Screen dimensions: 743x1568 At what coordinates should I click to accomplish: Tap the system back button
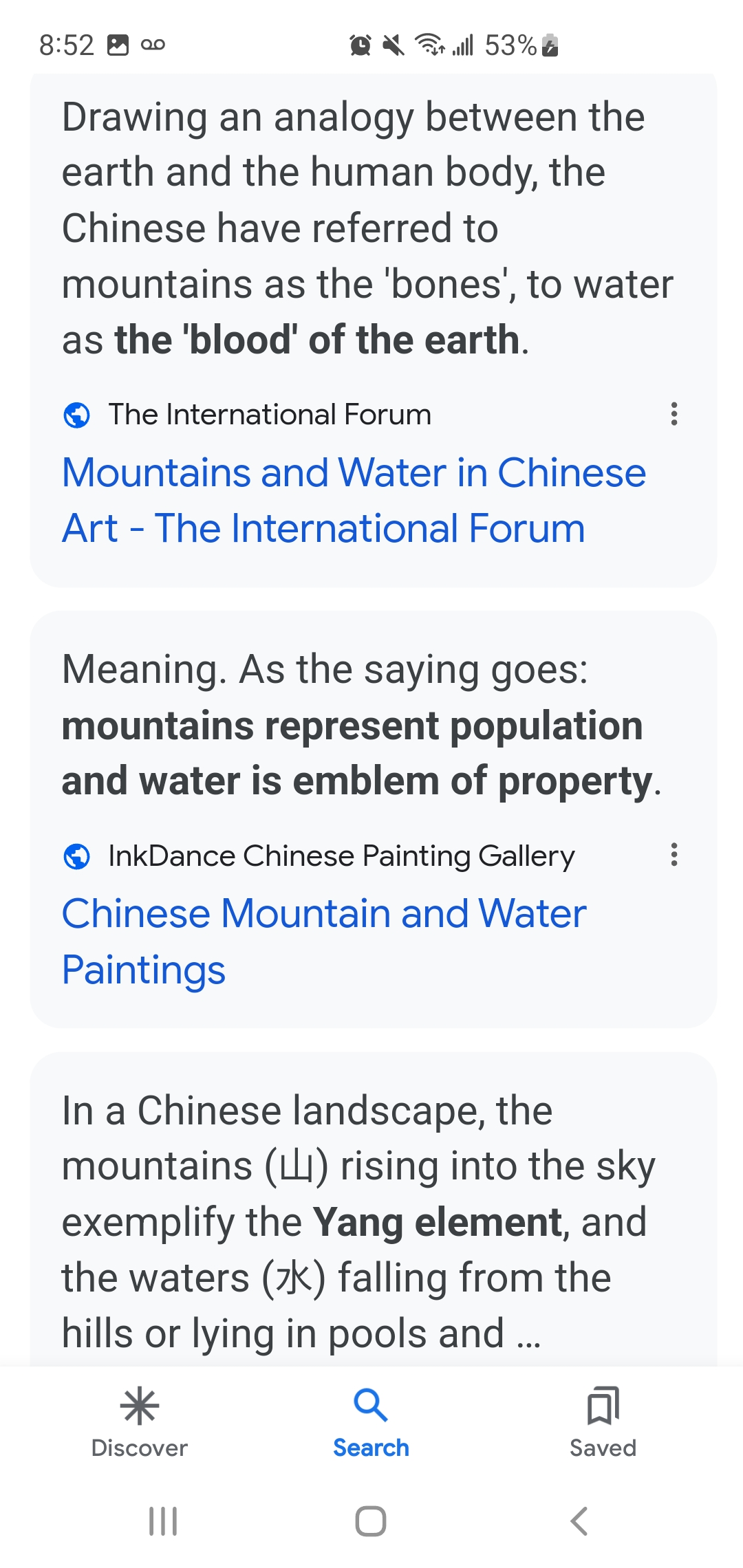pos(579,1521)
